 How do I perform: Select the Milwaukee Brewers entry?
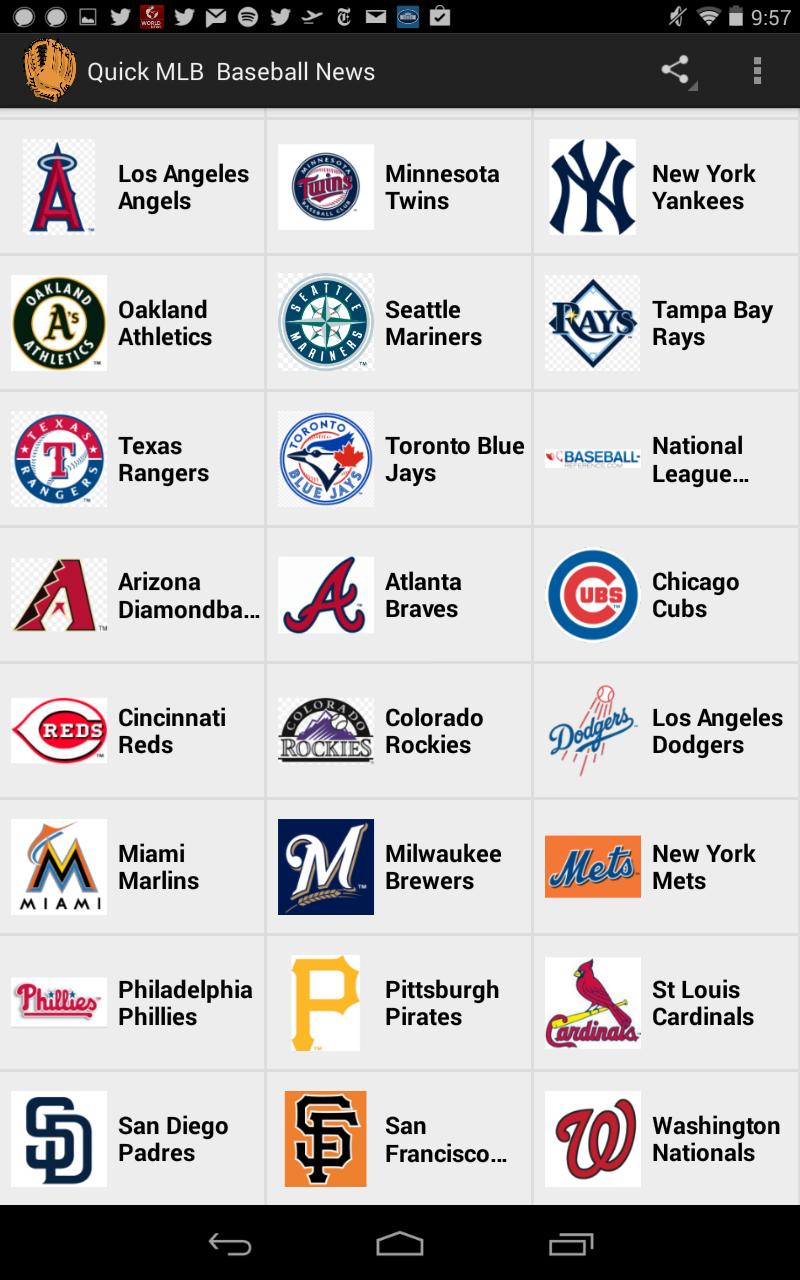399,866
